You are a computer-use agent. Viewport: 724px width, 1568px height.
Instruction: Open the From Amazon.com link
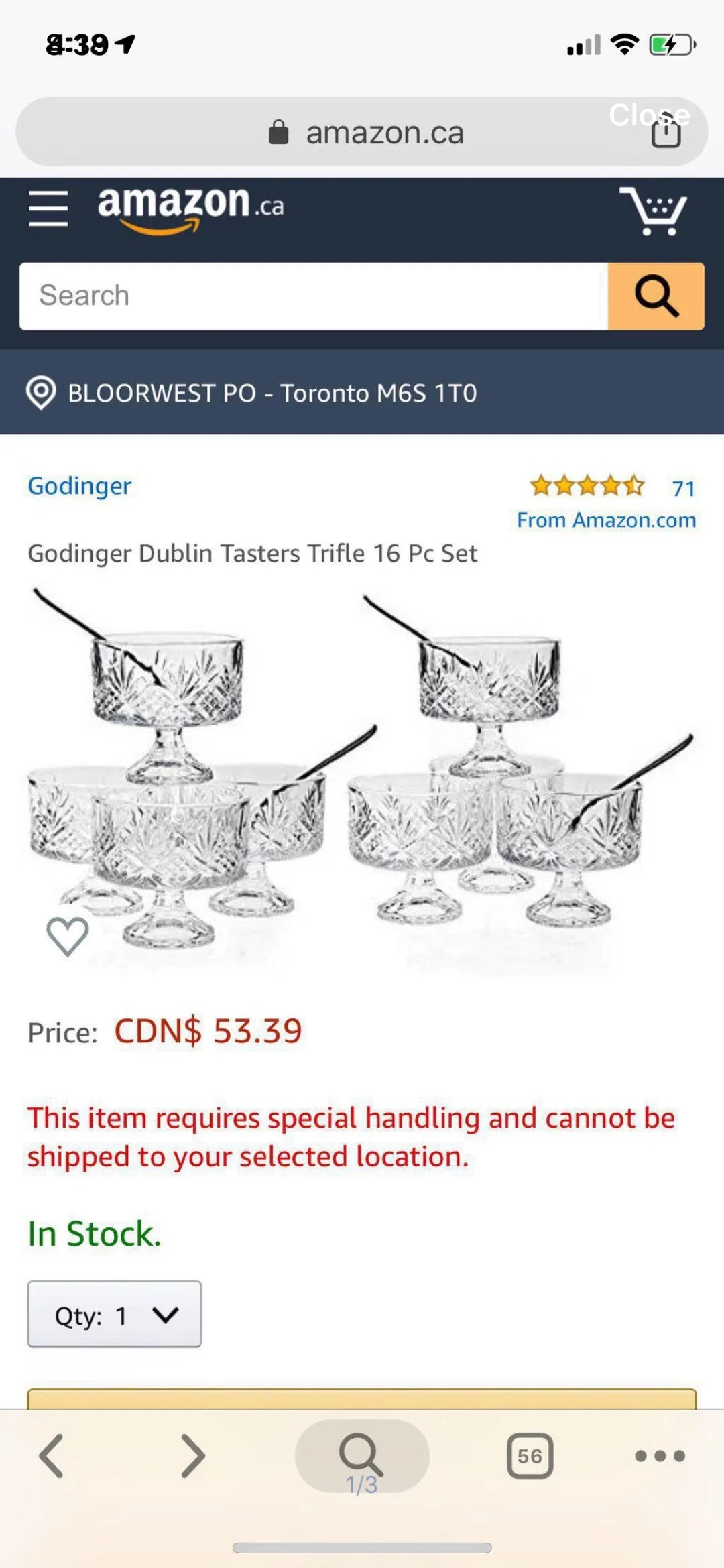click(606, 520)
